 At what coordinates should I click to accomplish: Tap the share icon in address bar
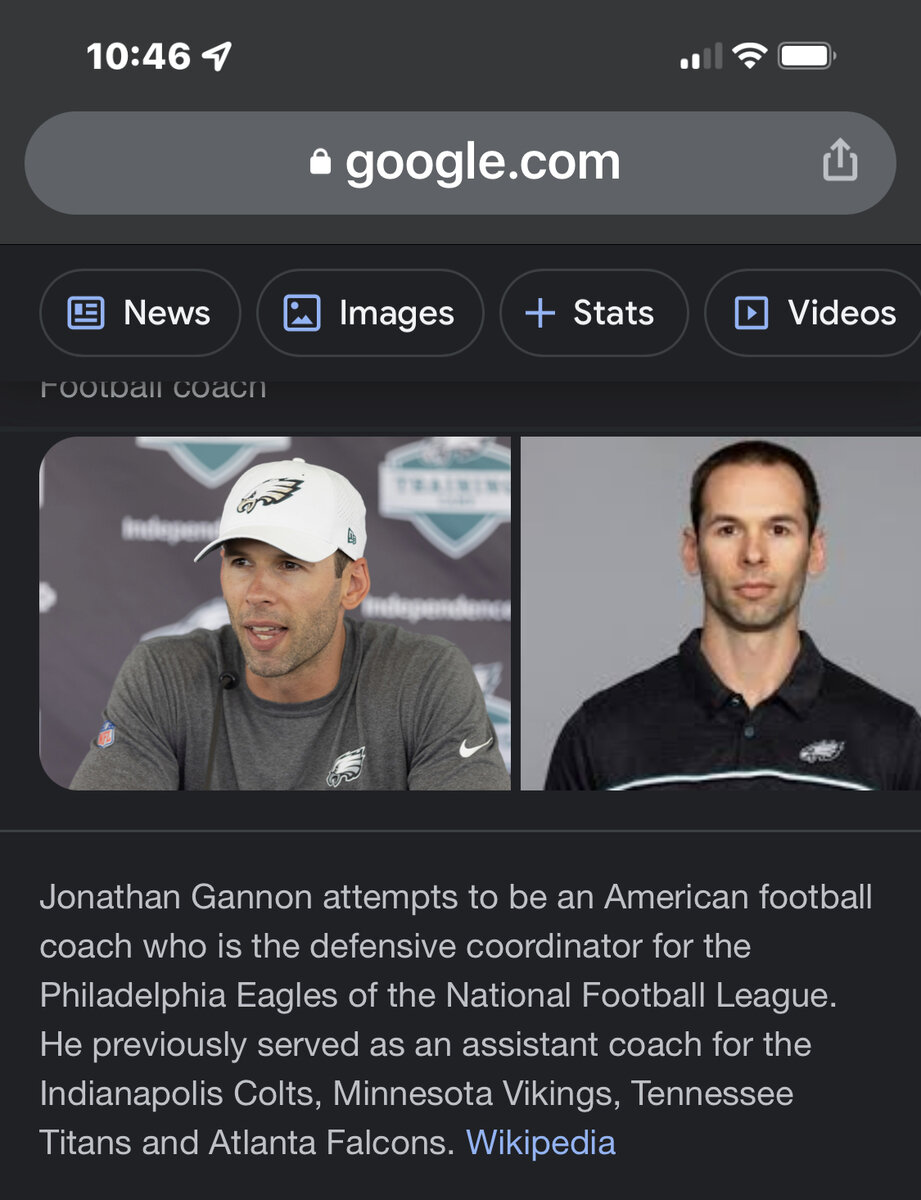pos(840,161)
